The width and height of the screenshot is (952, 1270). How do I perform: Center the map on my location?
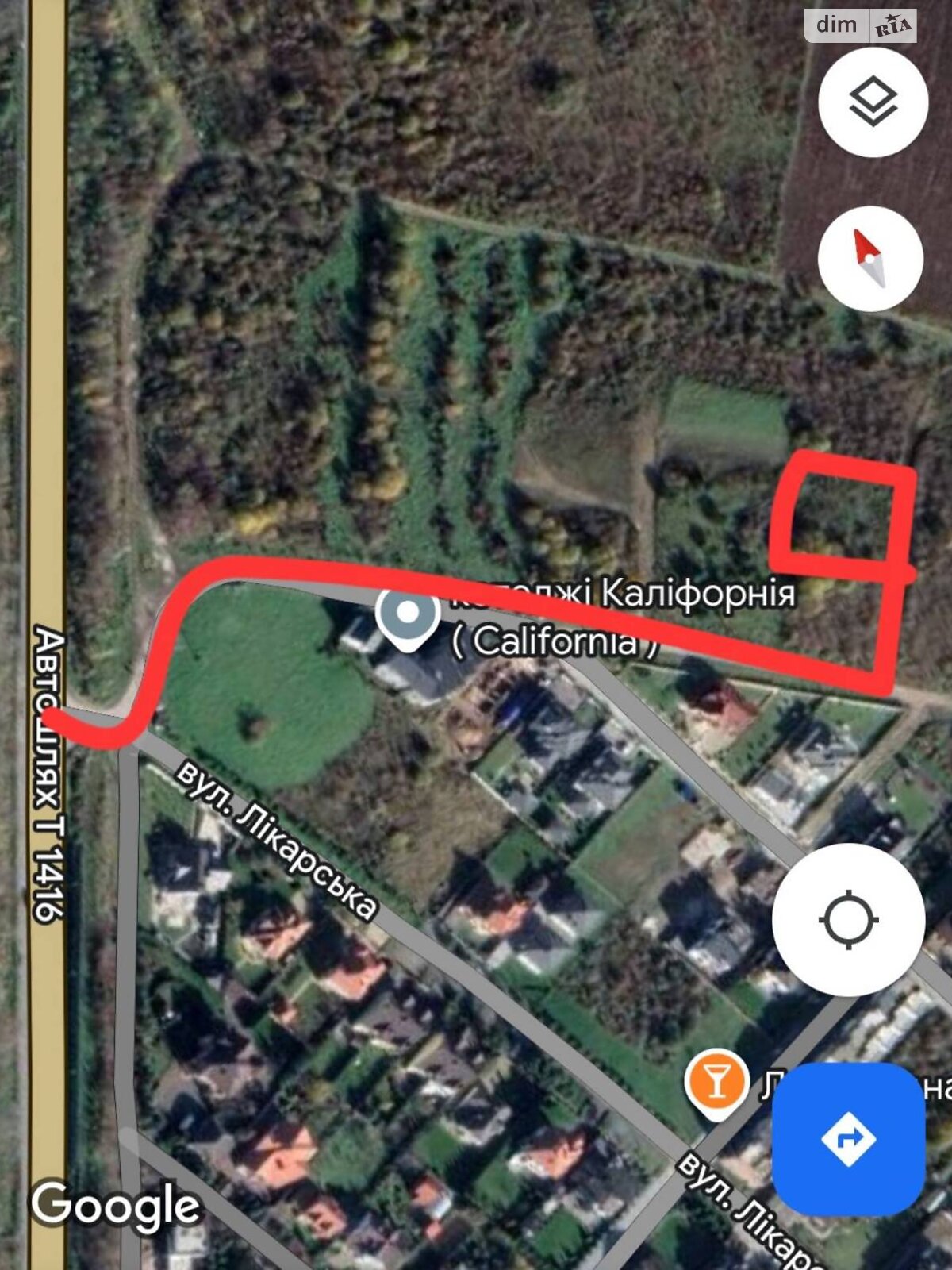(x=848, y=920)
